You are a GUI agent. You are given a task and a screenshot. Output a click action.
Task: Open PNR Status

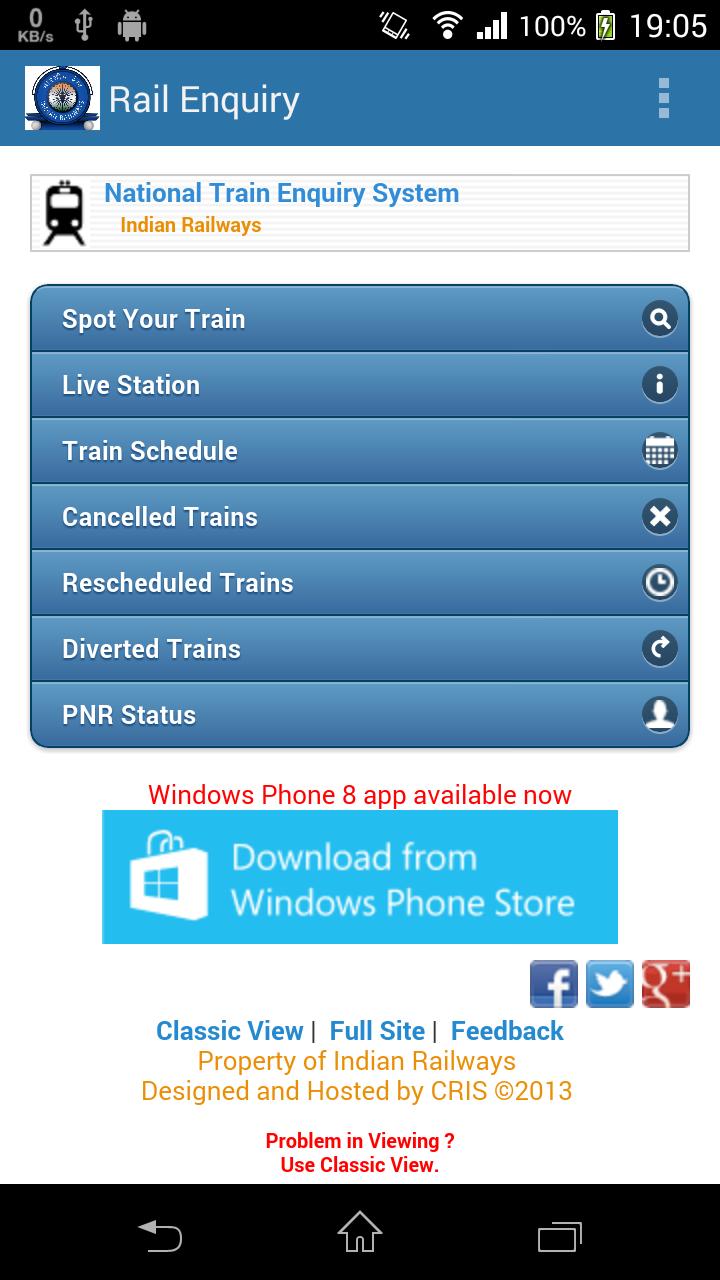[360, 715]
